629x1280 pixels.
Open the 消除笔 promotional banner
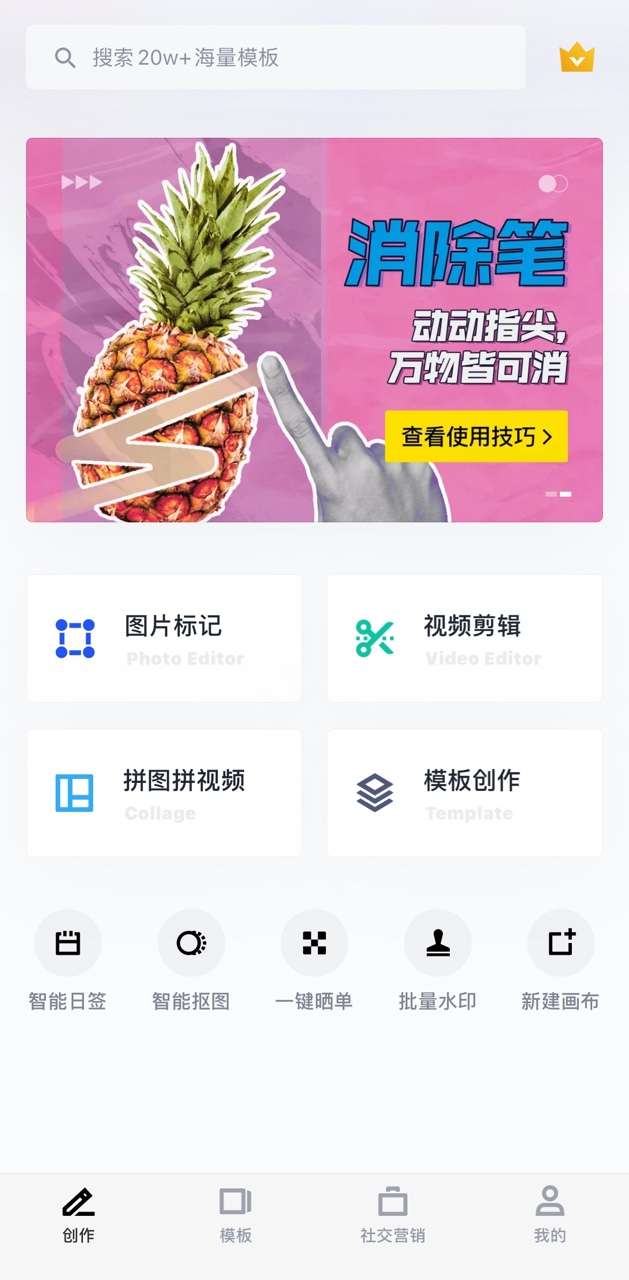(x=314, y=330)
